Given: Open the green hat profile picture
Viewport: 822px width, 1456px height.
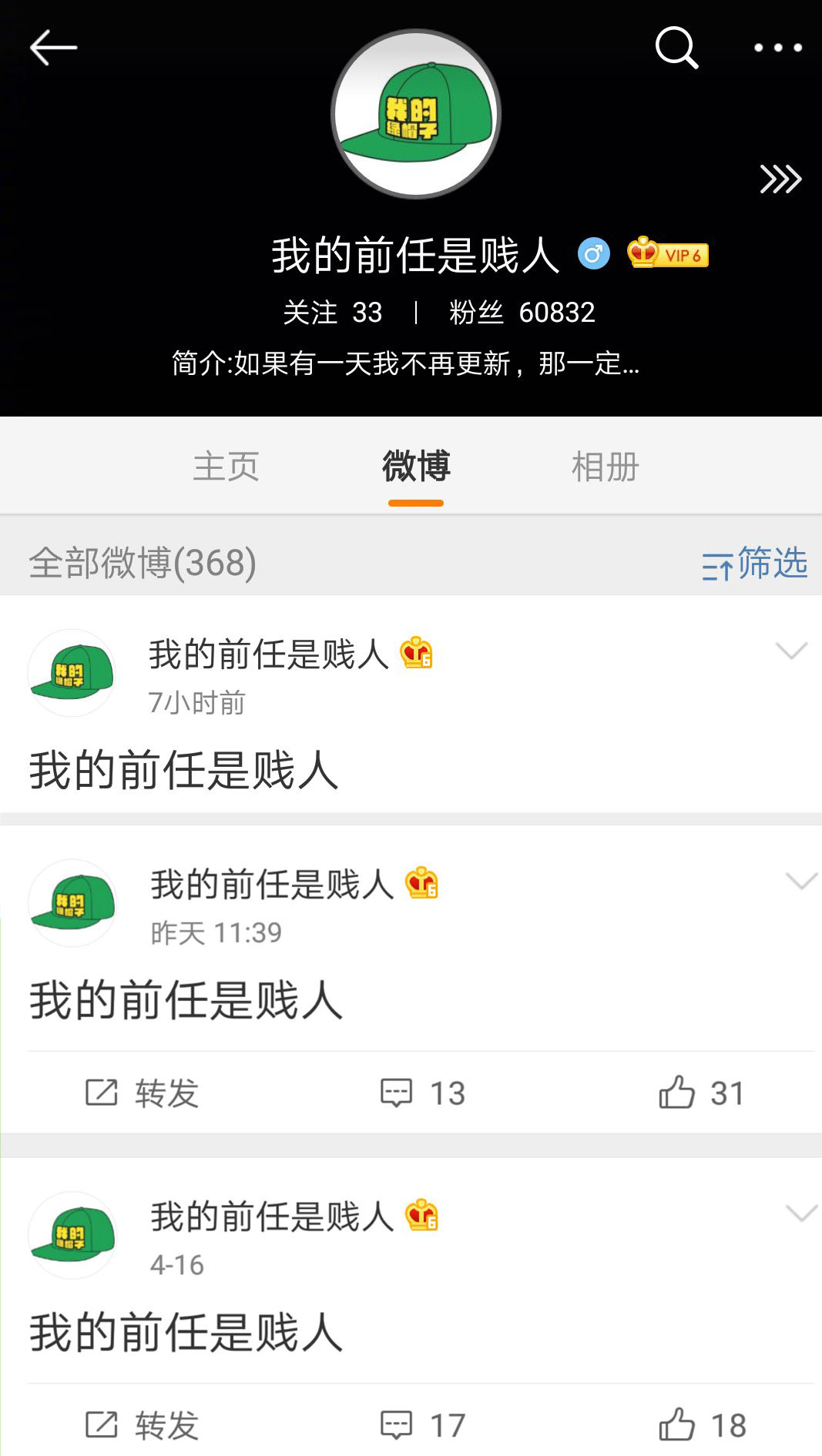Looking at the screenshot, I should click(416, 114).
